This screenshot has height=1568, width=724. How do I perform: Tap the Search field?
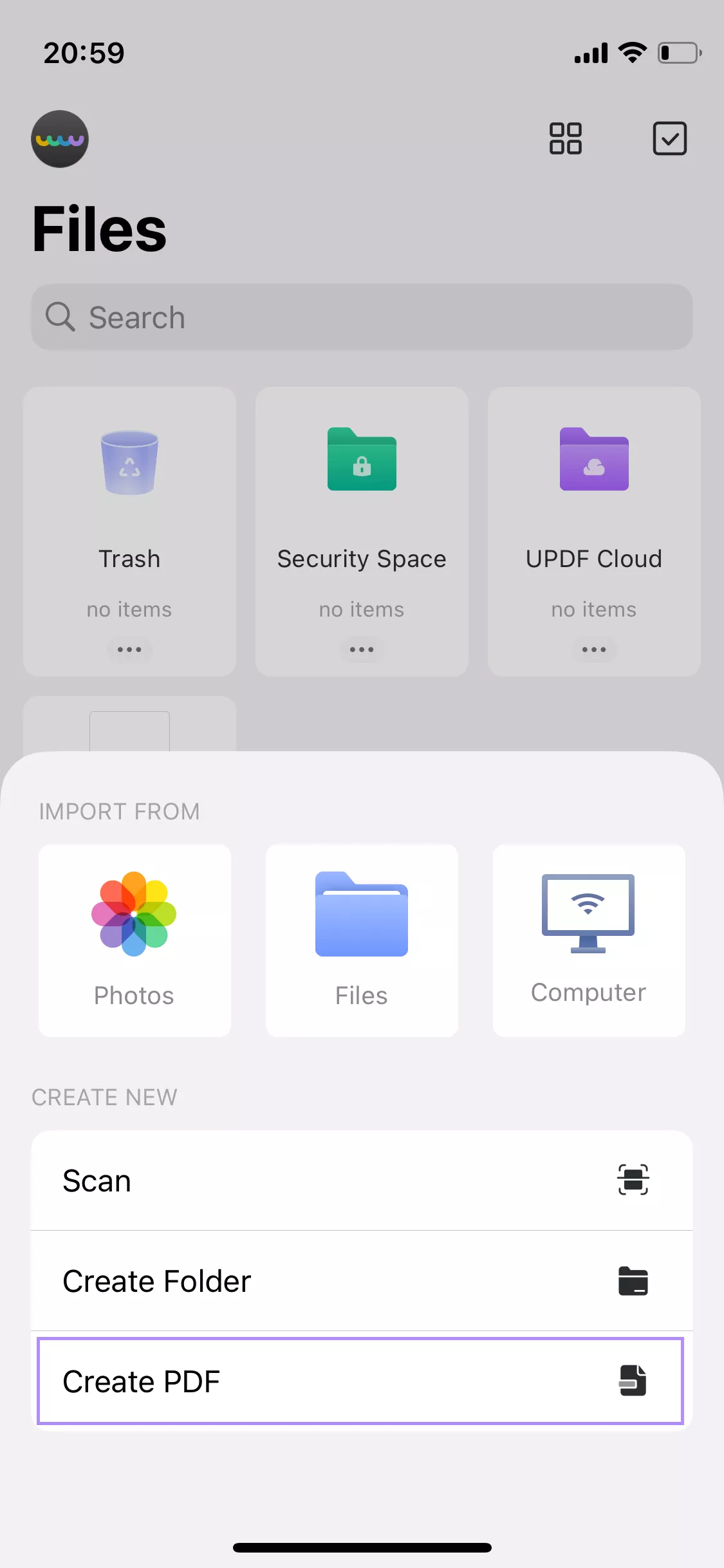362,317
